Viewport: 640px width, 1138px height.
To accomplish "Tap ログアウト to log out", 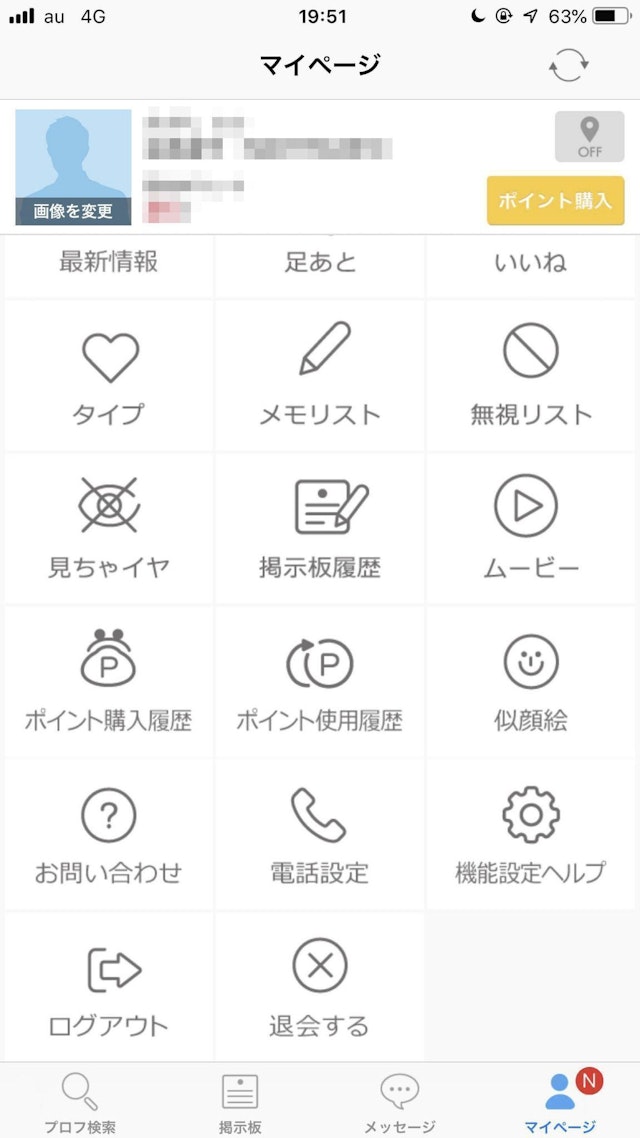I will pos(109,988).
